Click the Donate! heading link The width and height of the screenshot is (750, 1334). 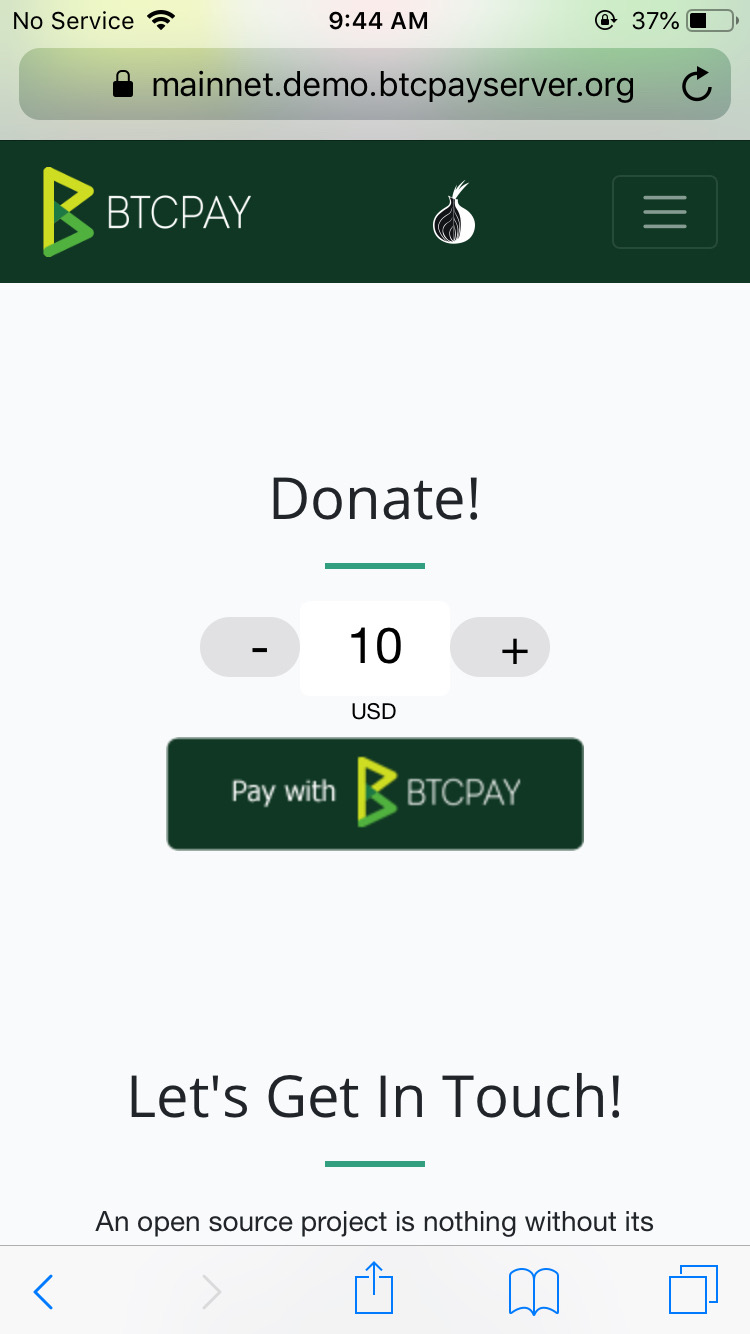[x=375, y=497]
